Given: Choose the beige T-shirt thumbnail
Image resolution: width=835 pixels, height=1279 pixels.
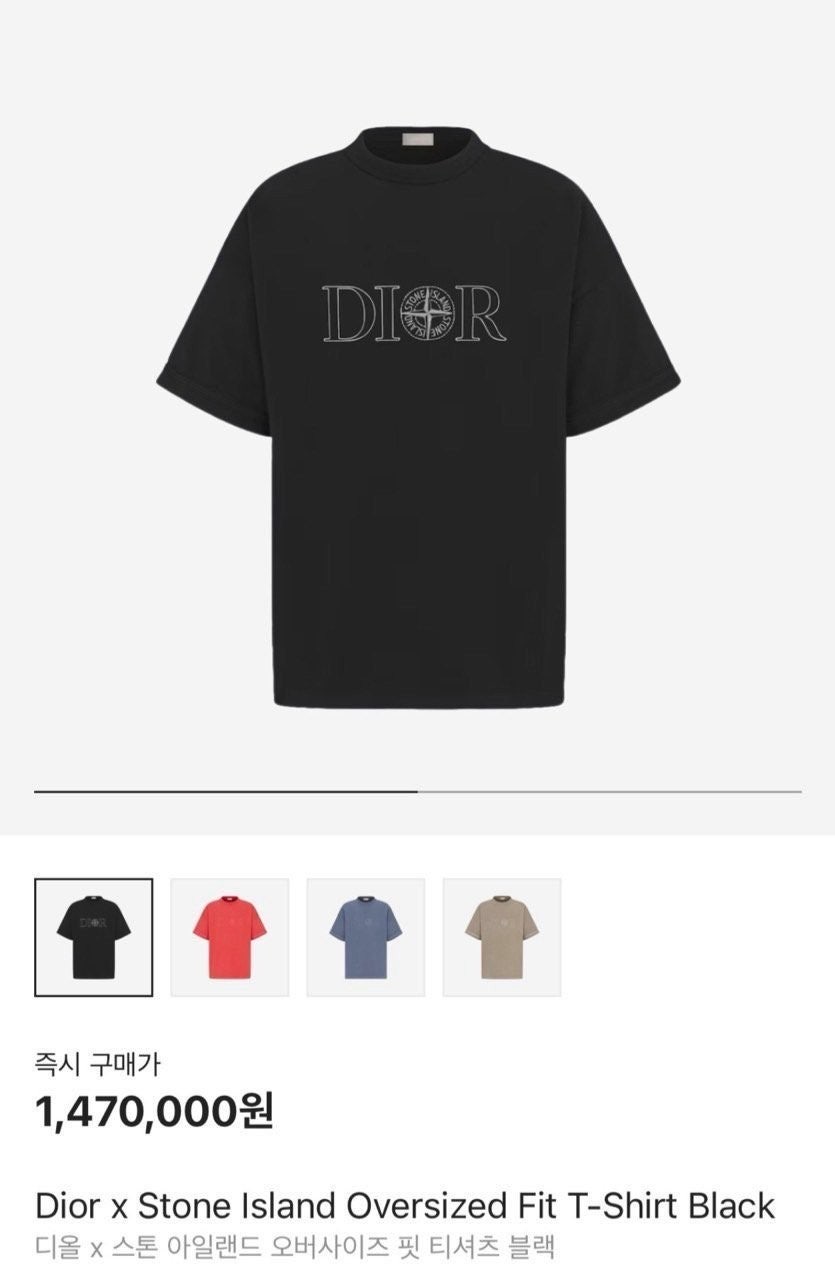Looking at the screenshot, I should [502, 937].
